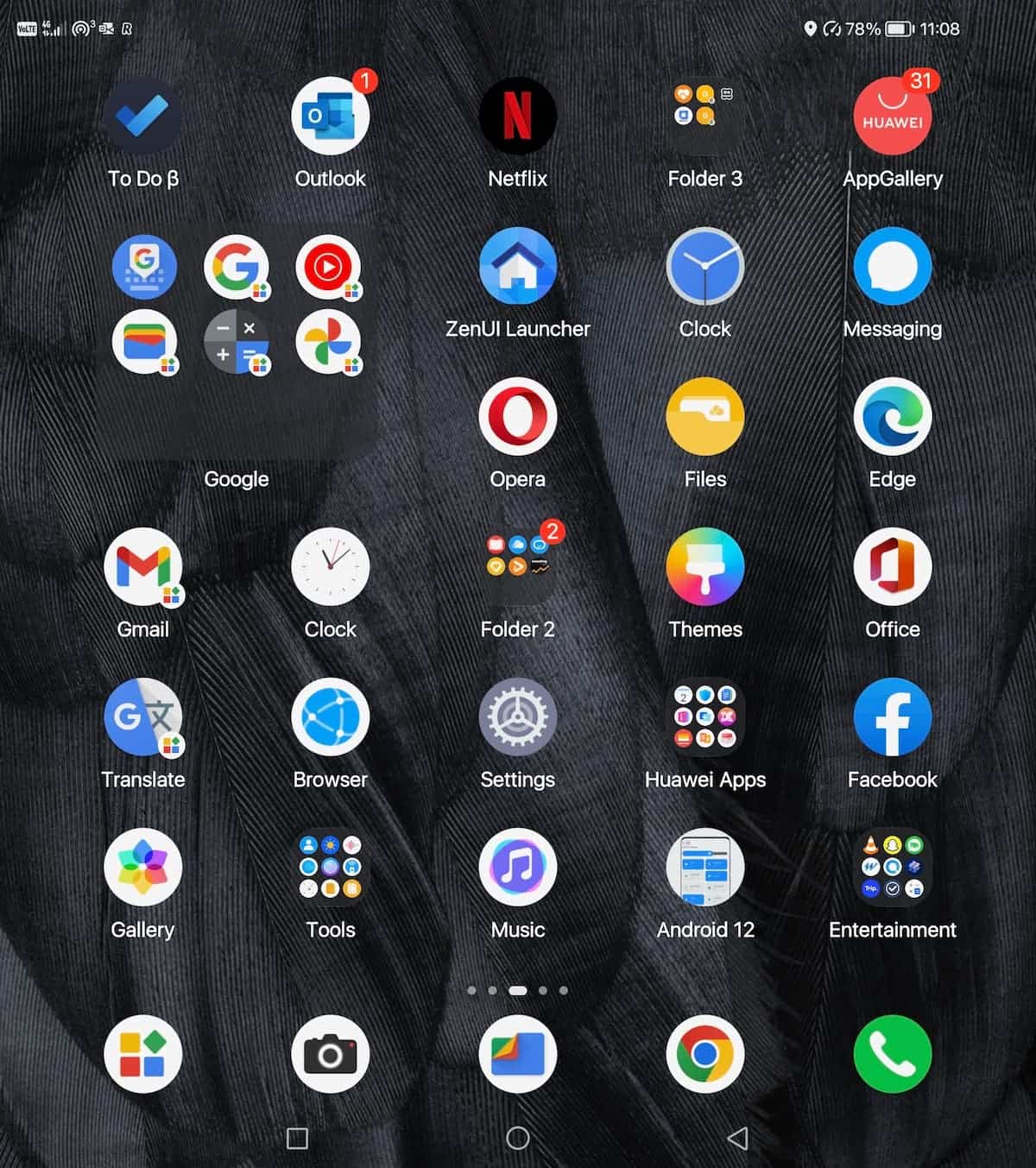This screenshot has height=1168, width=1036.
Task: Open the Themes app
Action: coord(704,567)
